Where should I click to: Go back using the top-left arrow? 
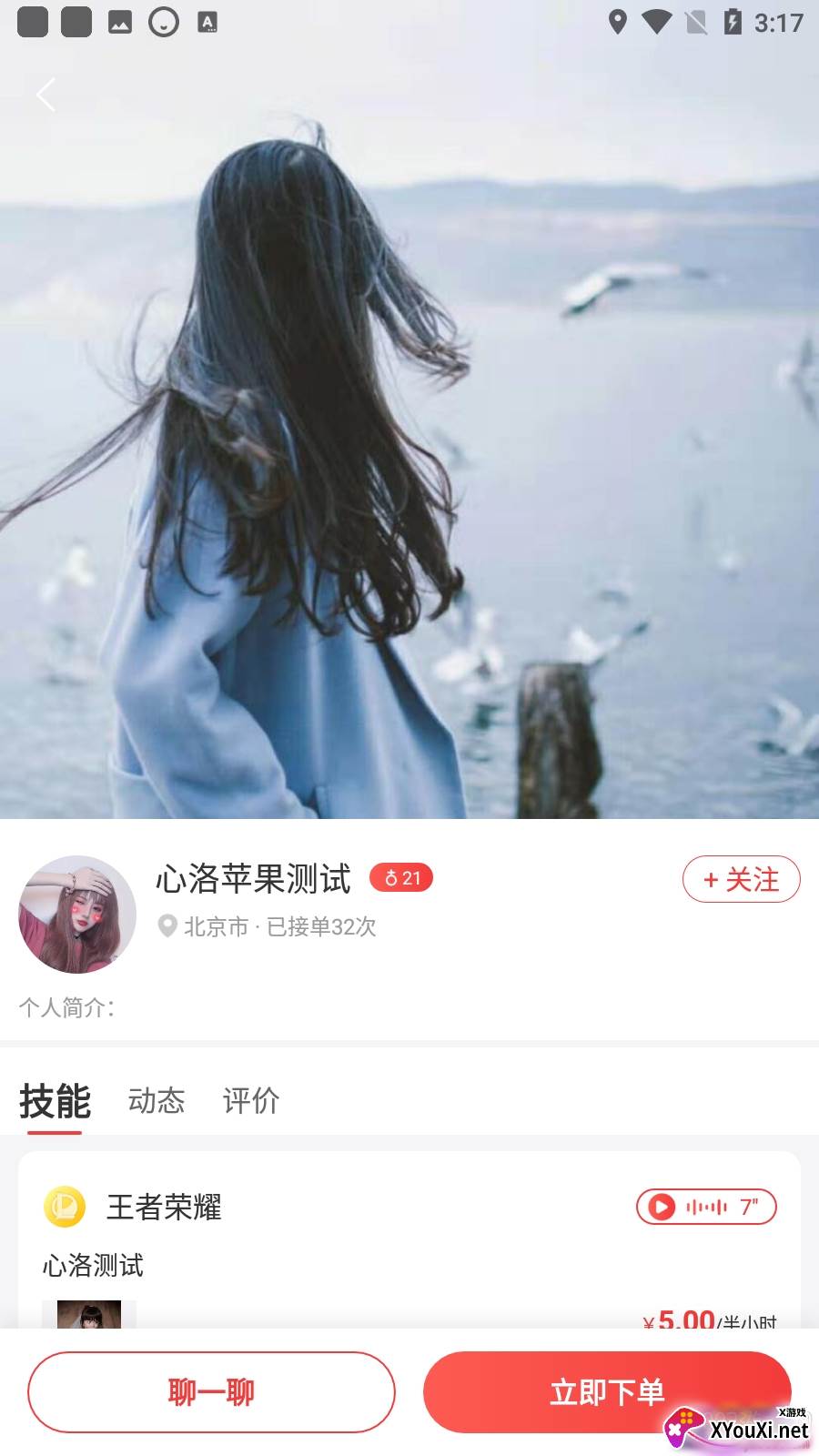click(45, 95)
